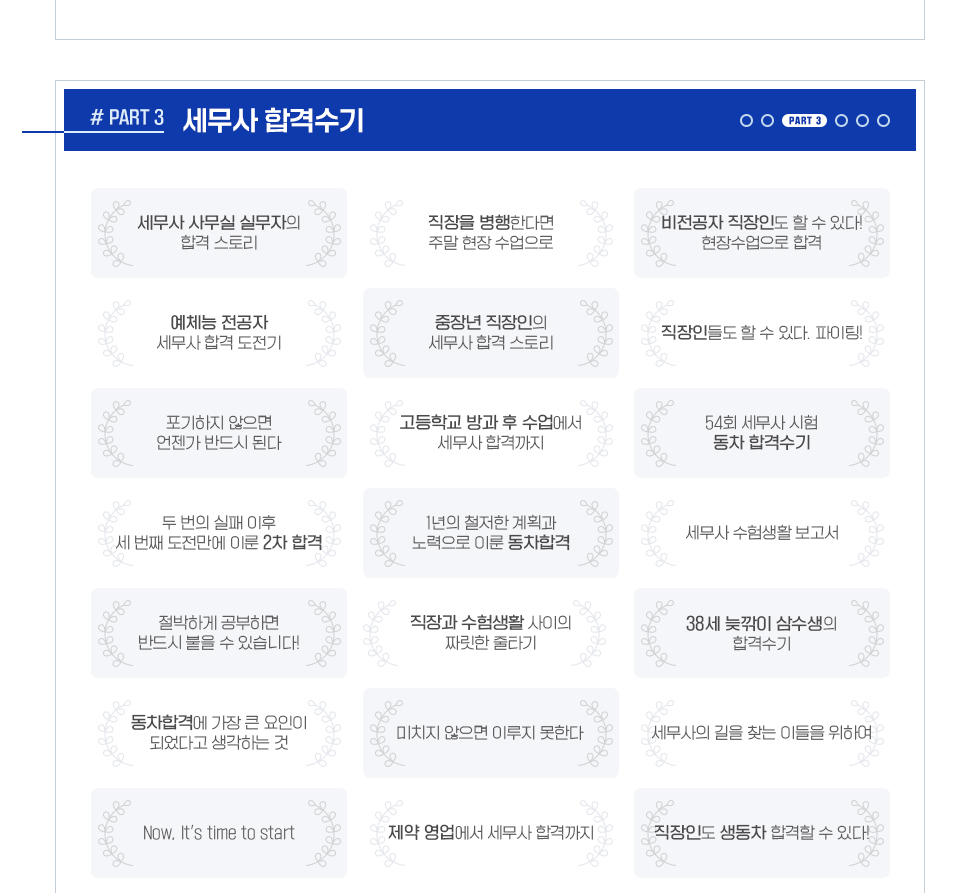Open the 포기하지 않으면 언젠가 반드시 된다 story

(219, 433)
